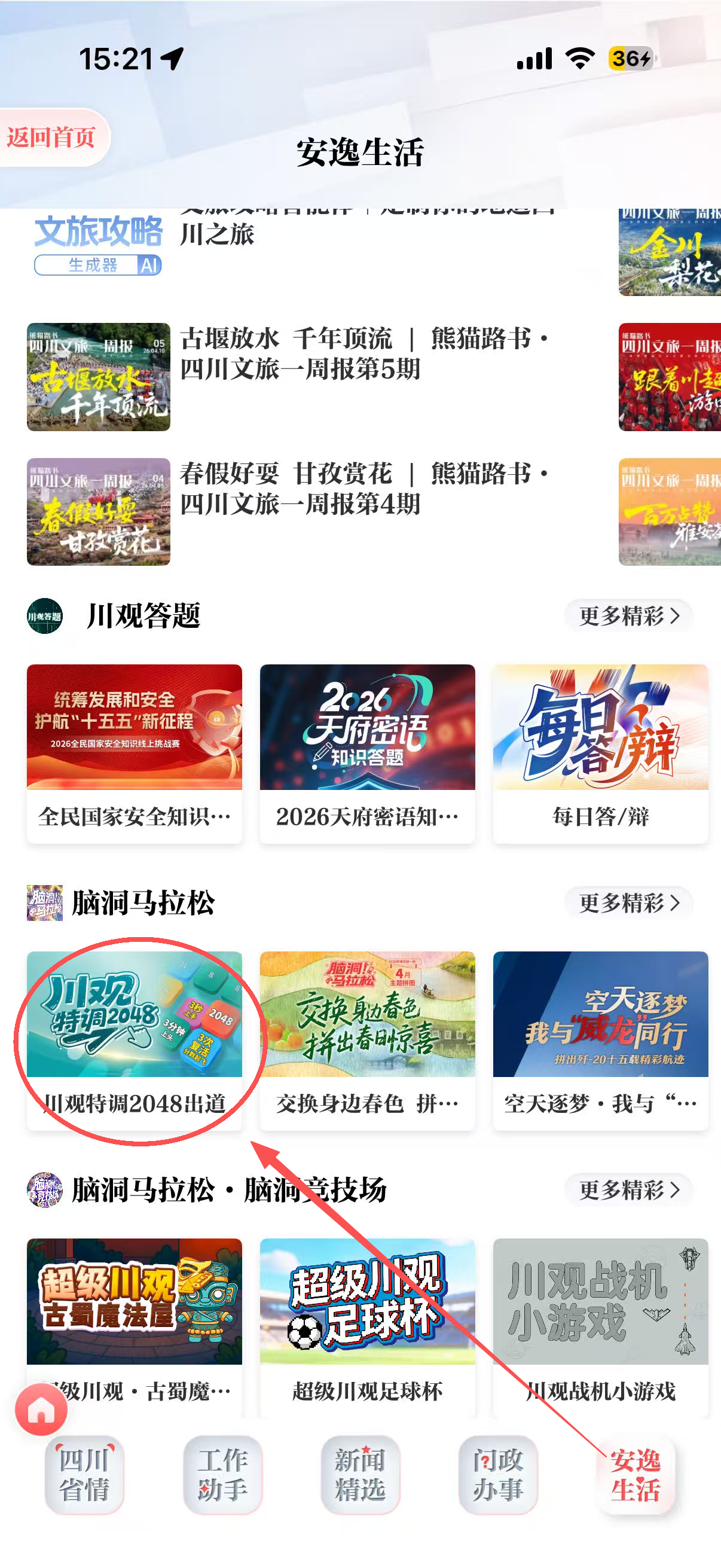Open the 每日答/辩 card
721x1568 pixels.
(600, 752)
